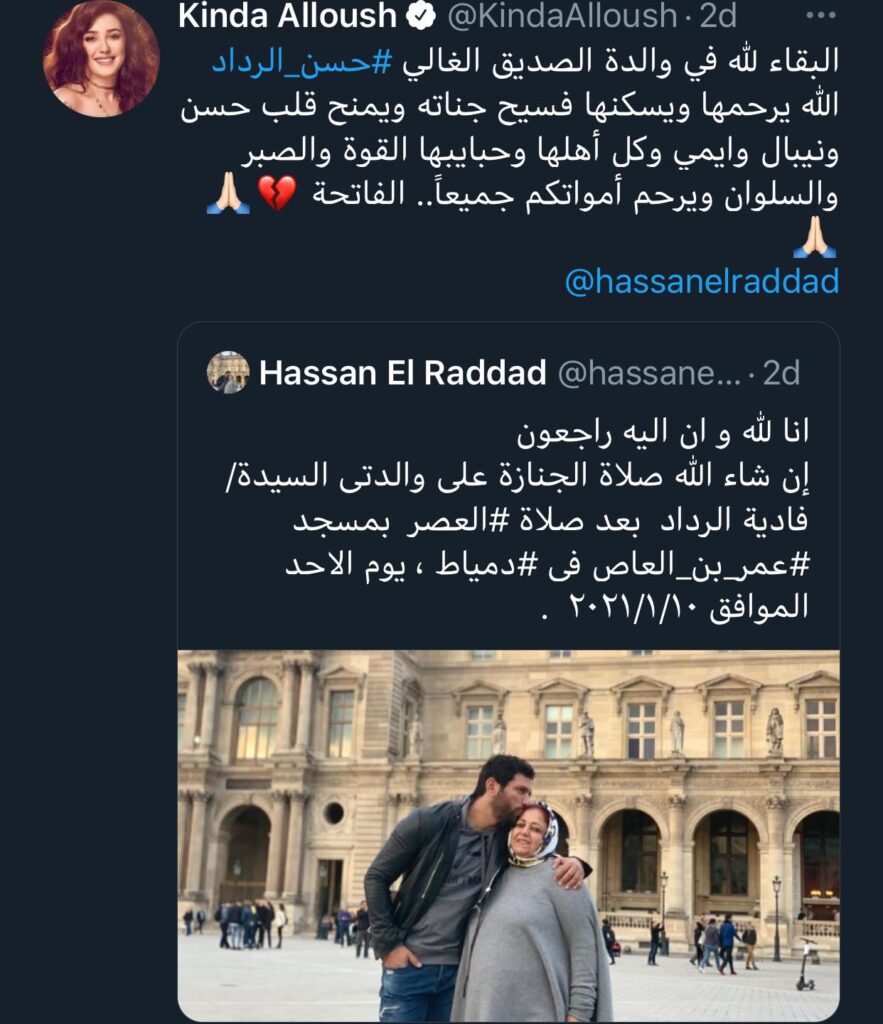This screenshot has height=1024, width=883.
Task: Open Kinda Alloush's profile picture
Action: 101,58
